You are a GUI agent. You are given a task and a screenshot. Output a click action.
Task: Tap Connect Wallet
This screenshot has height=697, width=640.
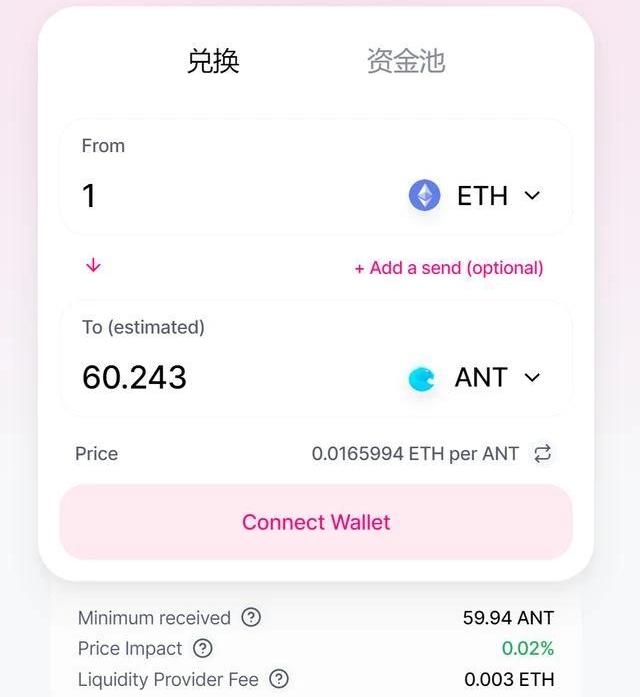coord(316,522)
